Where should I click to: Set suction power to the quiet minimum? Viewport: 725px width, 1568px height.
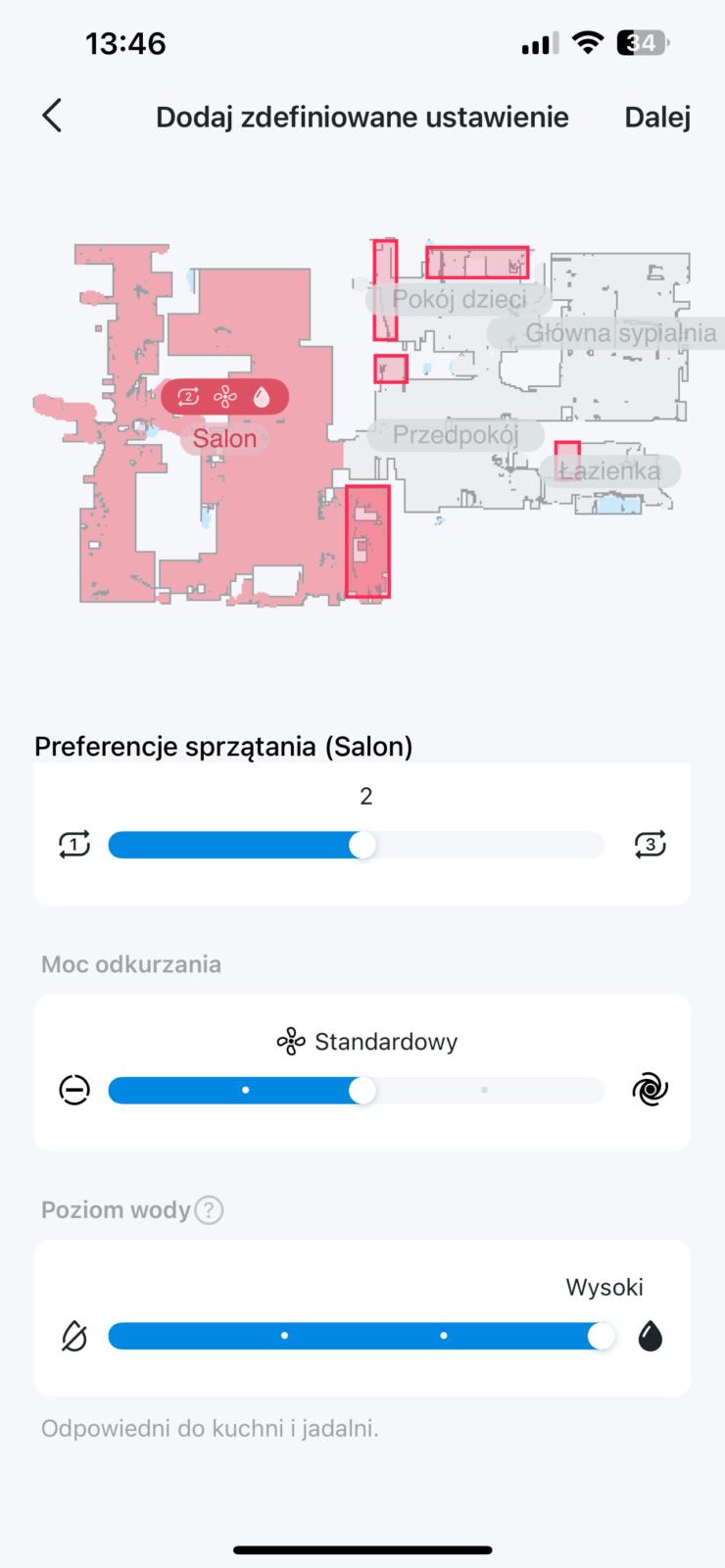(74, 1090)
